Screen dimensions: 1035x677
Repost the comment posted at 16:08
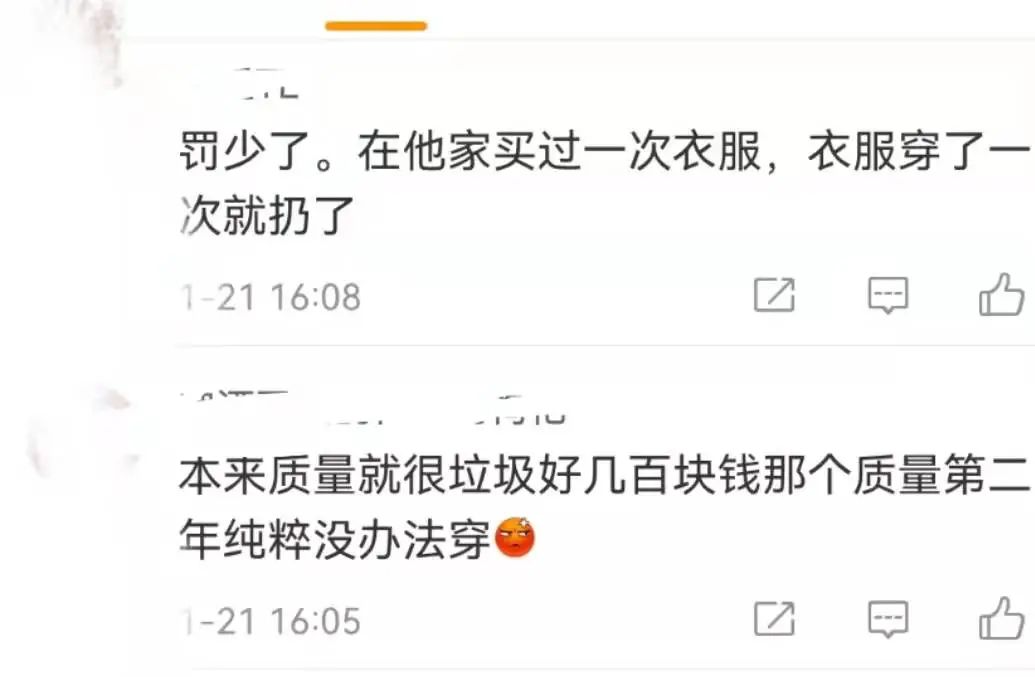pos(774,295)
